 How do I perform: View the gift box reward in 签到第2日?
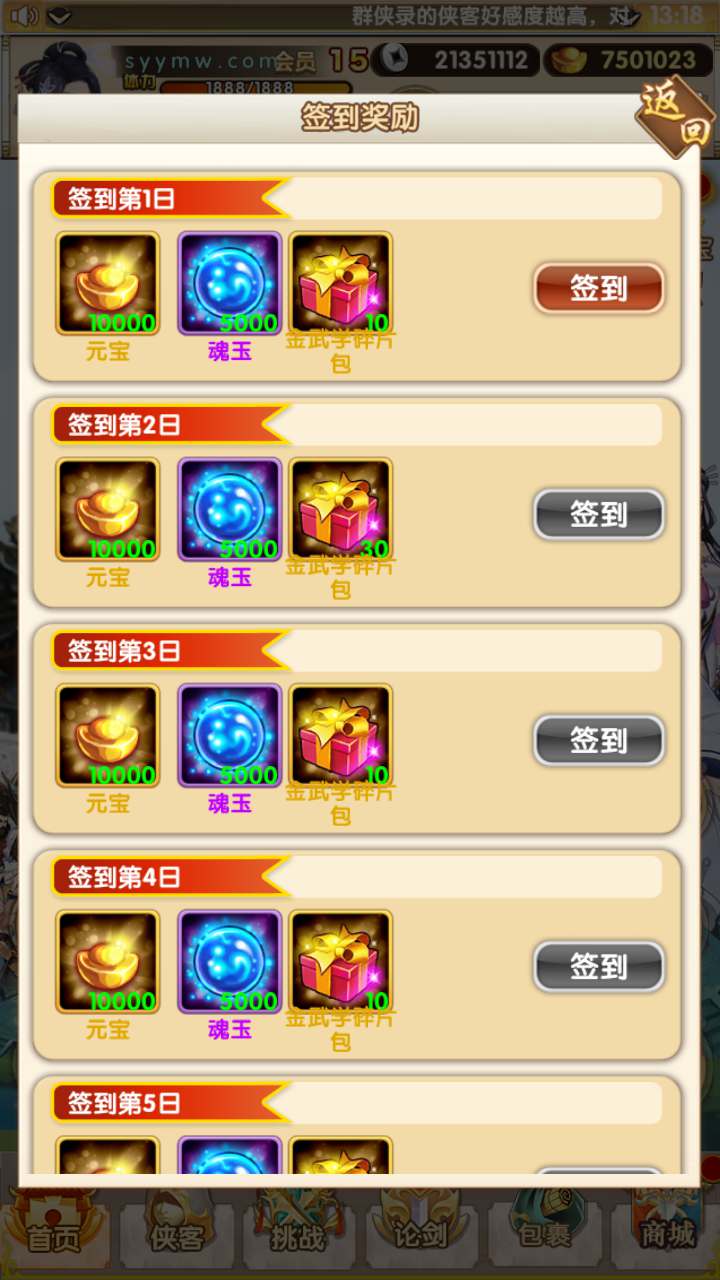tap(341, 510)
